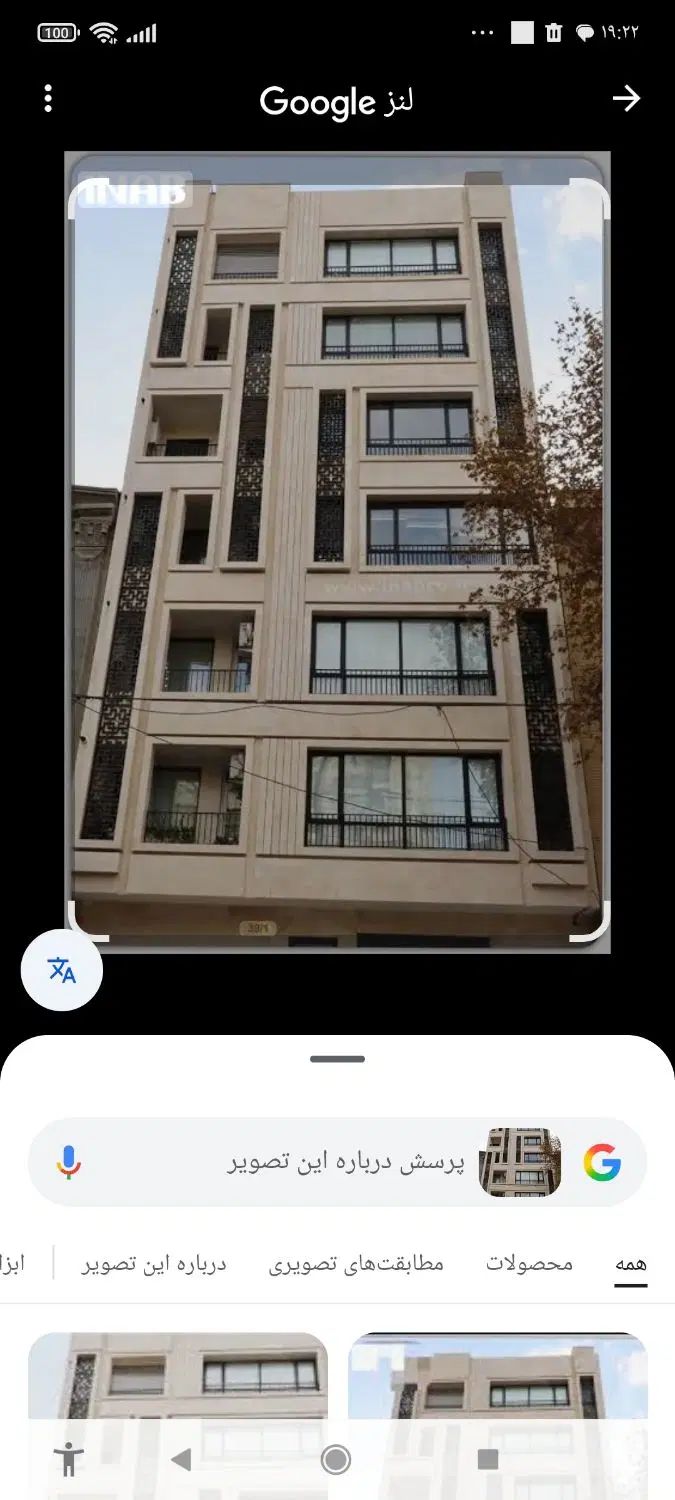This screenshot has height=1500, width=675.
Task: Switch to the 'محصولات' tab
Action: [529, 1264]
